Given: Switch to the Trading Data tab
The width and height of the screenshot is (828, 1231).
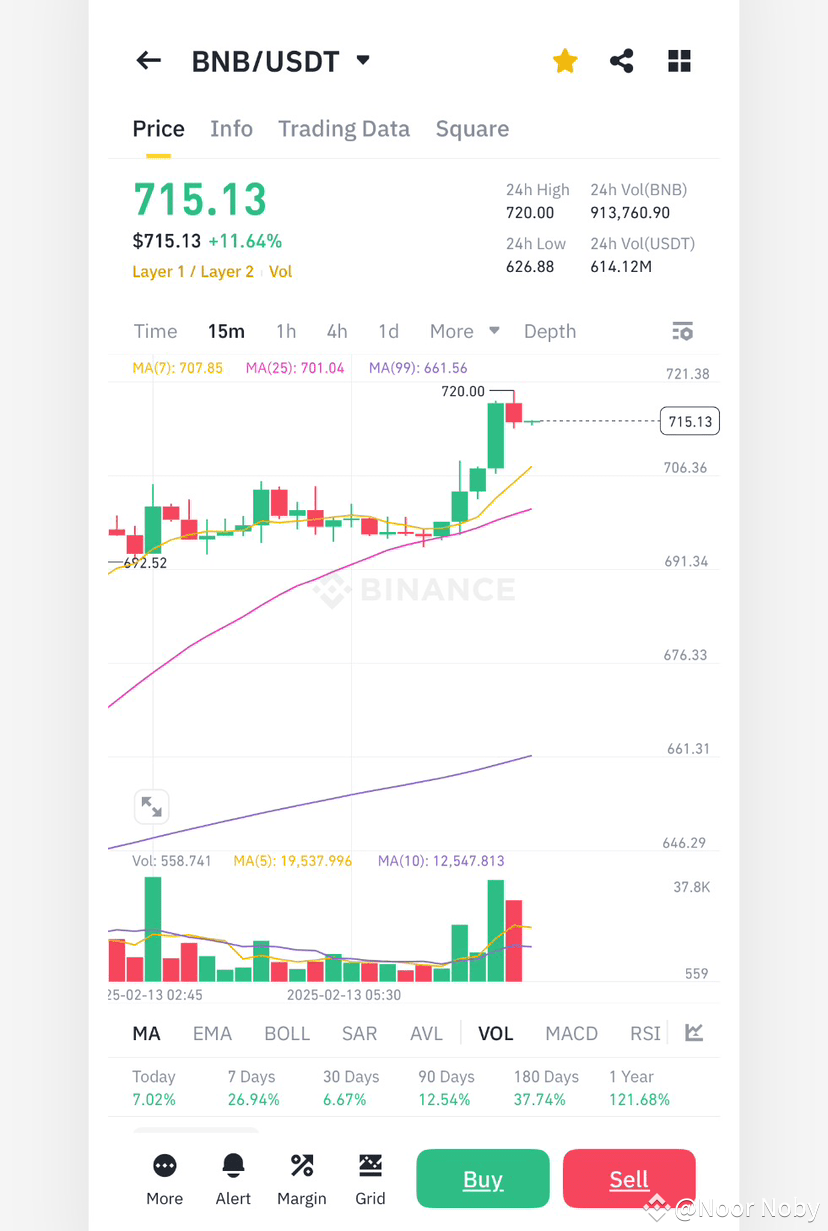Looking at the screenshot, I should click(344, 128).
